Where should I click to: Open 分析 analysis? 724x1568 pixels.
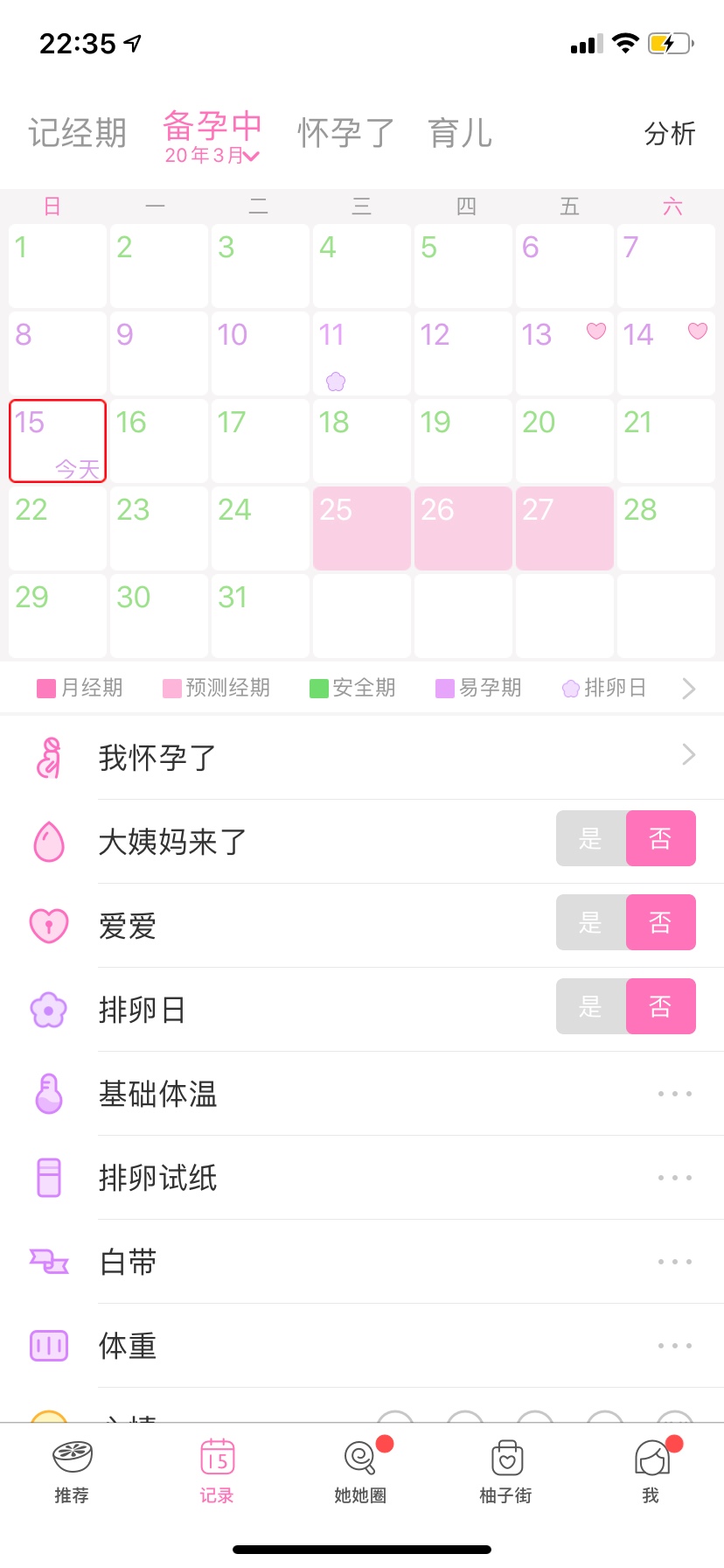pyautogui.click(x=669, y=134)
